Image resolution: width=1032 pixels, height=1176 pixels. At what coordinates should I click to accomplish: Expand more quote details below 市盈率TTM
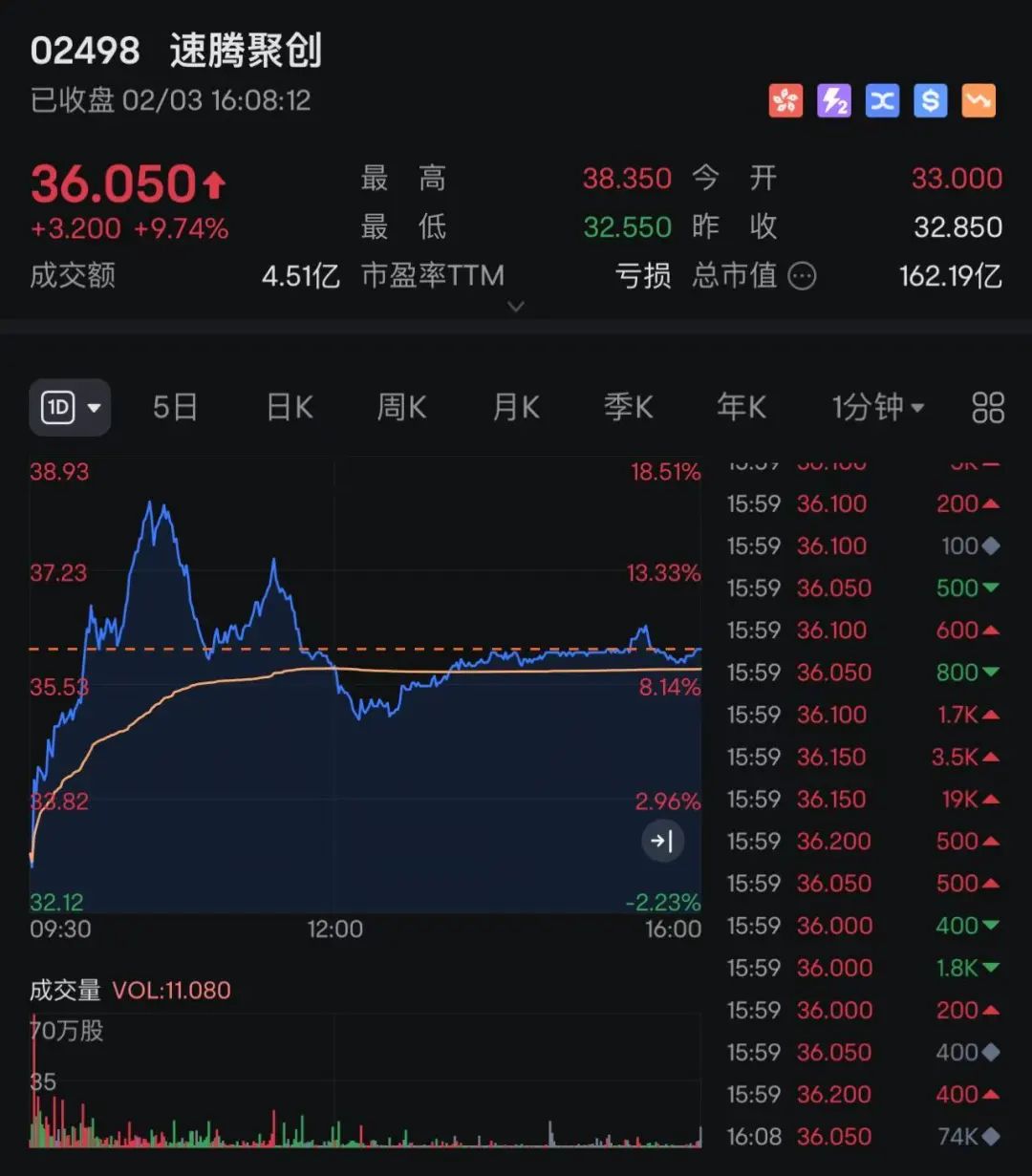(x=516, y=307)
